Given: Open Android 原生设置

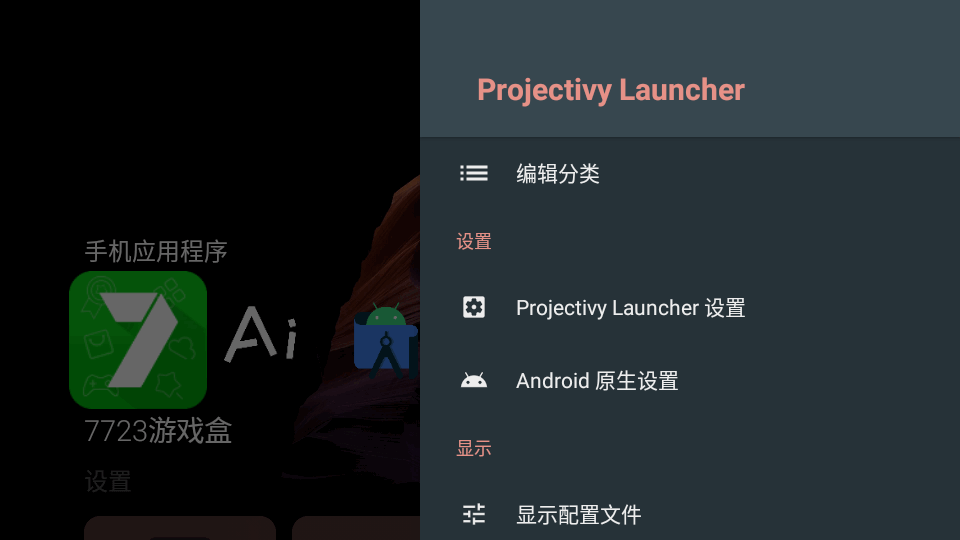Looking at the screenshot, I should point(597,381).
